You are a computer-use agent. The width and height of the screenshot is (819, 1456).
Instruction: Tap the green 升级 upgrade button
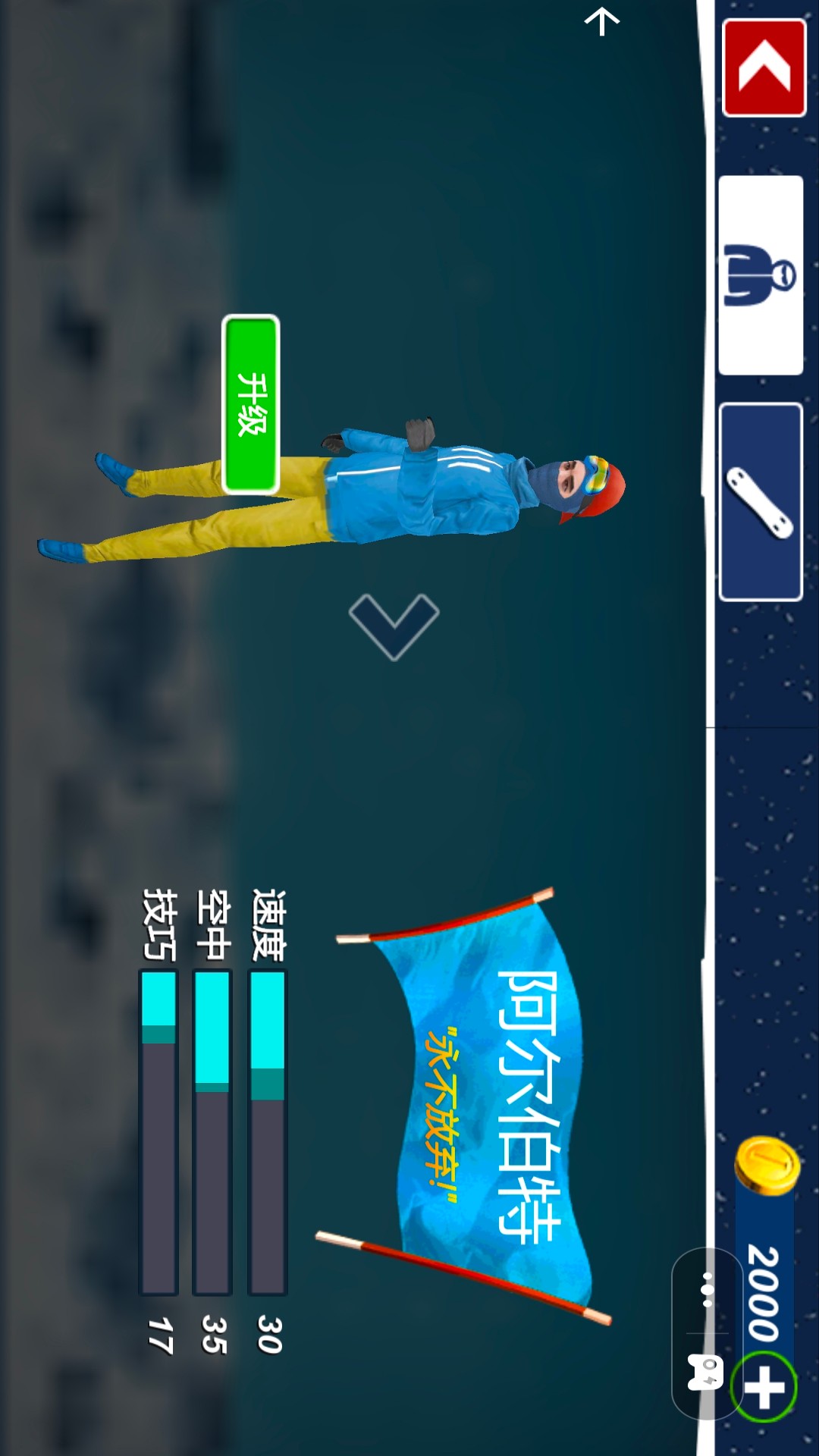coord(251,404)
